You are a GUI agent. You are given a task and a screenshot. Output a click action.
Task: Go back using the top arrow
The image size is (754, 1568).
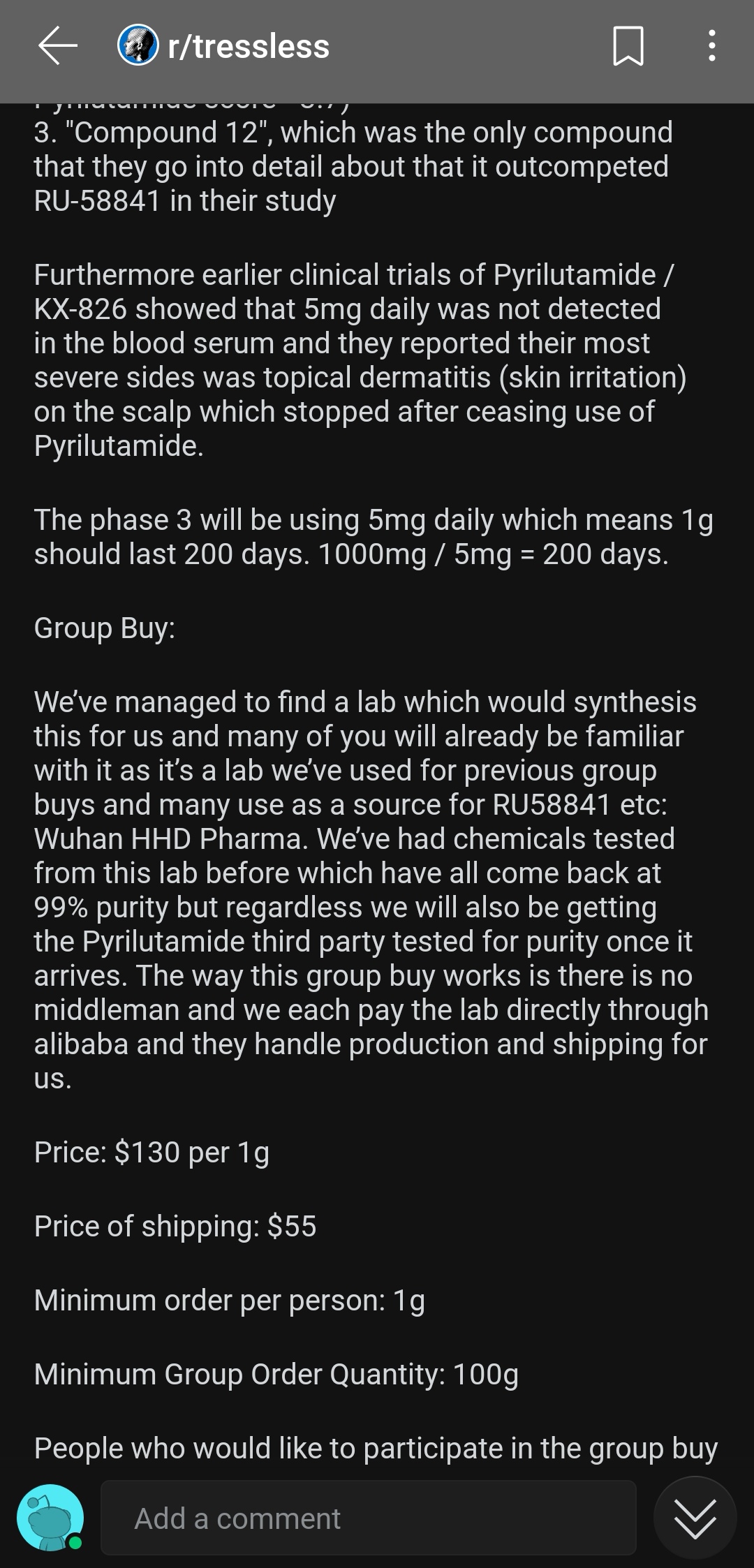[58, 46]
